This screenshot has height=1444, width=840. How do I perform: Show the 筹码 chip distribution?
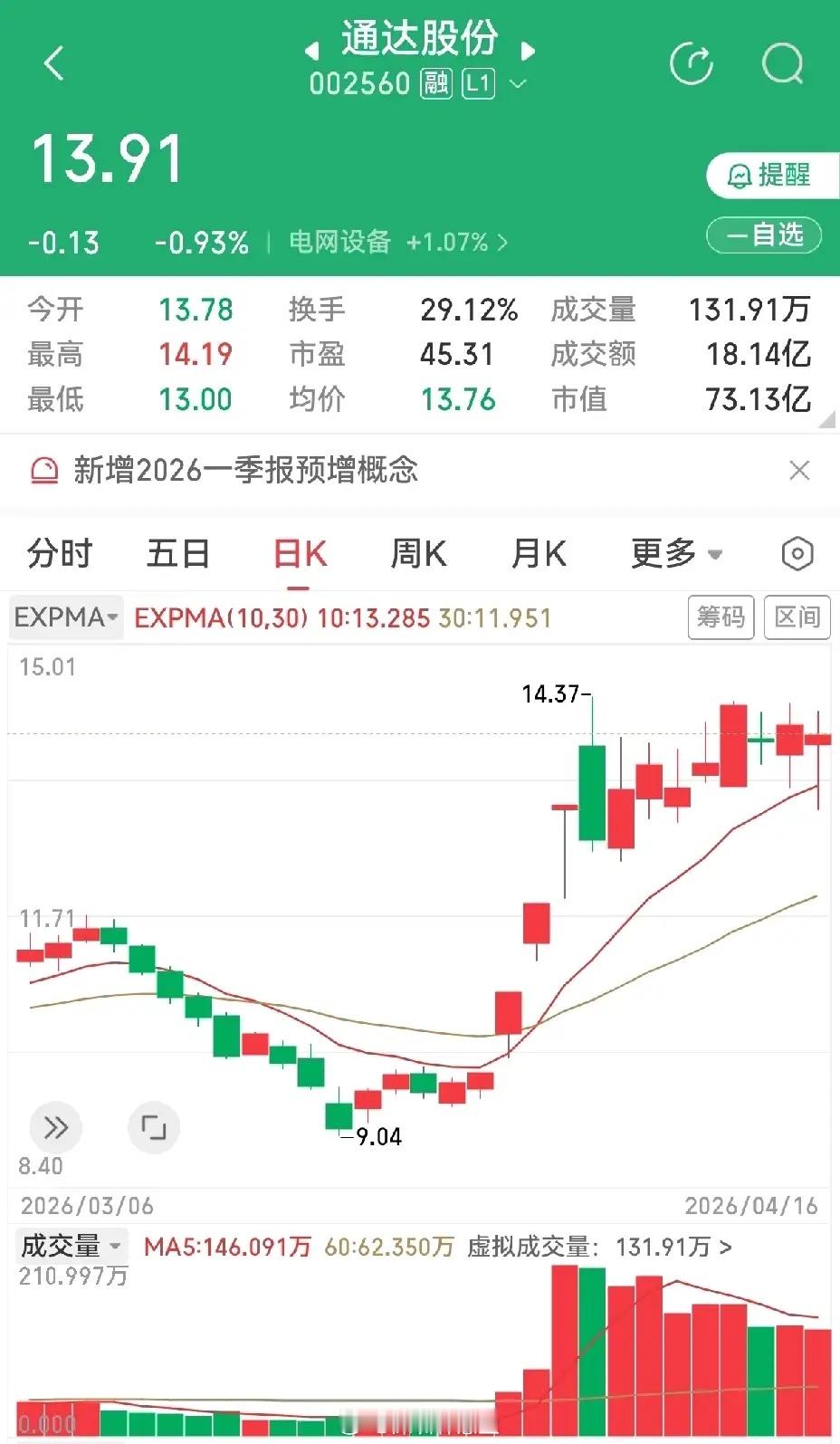coord(721,617)
